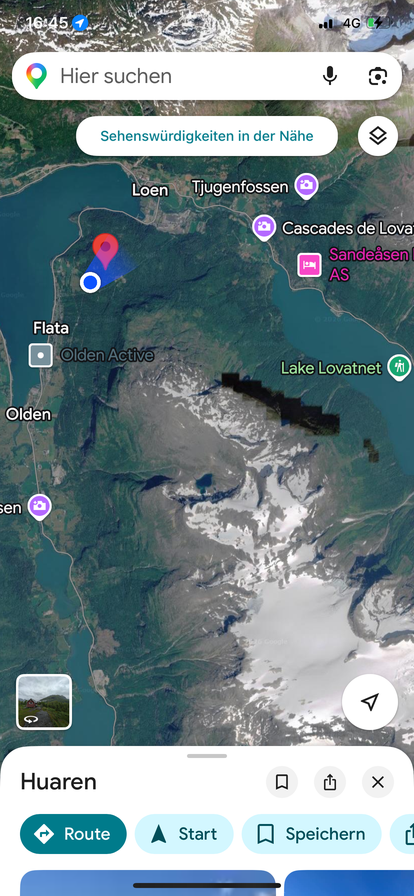
Task: Tap the Speichern chip
Action: 312,834
